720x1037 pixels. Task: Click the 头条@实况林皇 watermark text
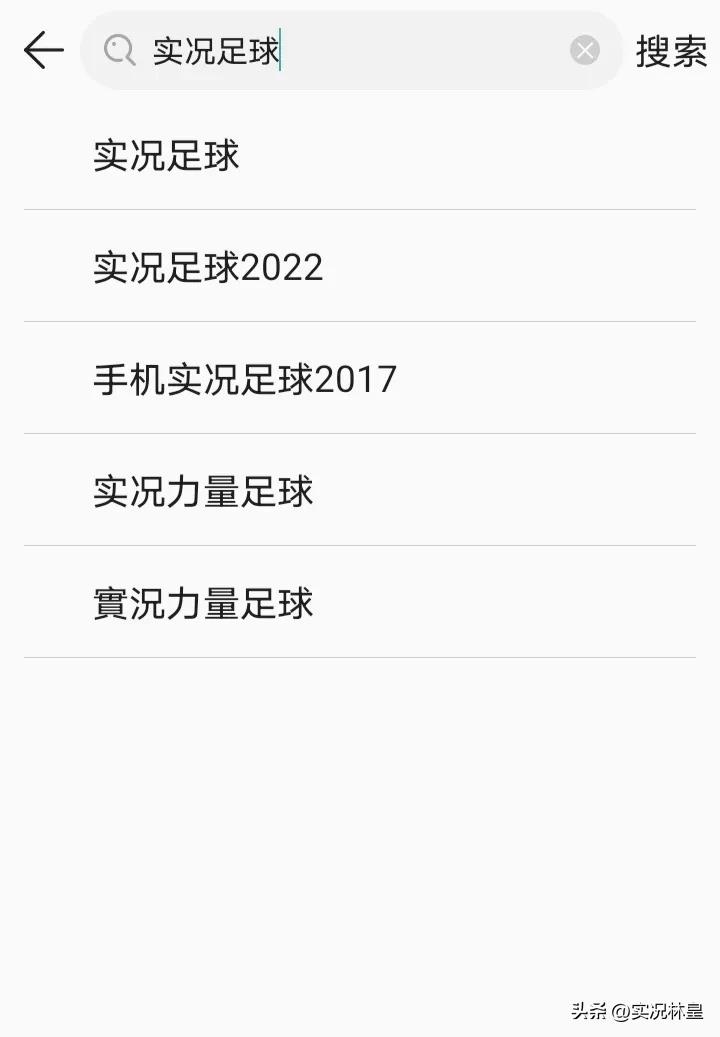pyautogui.click(x=637, y=1011)
